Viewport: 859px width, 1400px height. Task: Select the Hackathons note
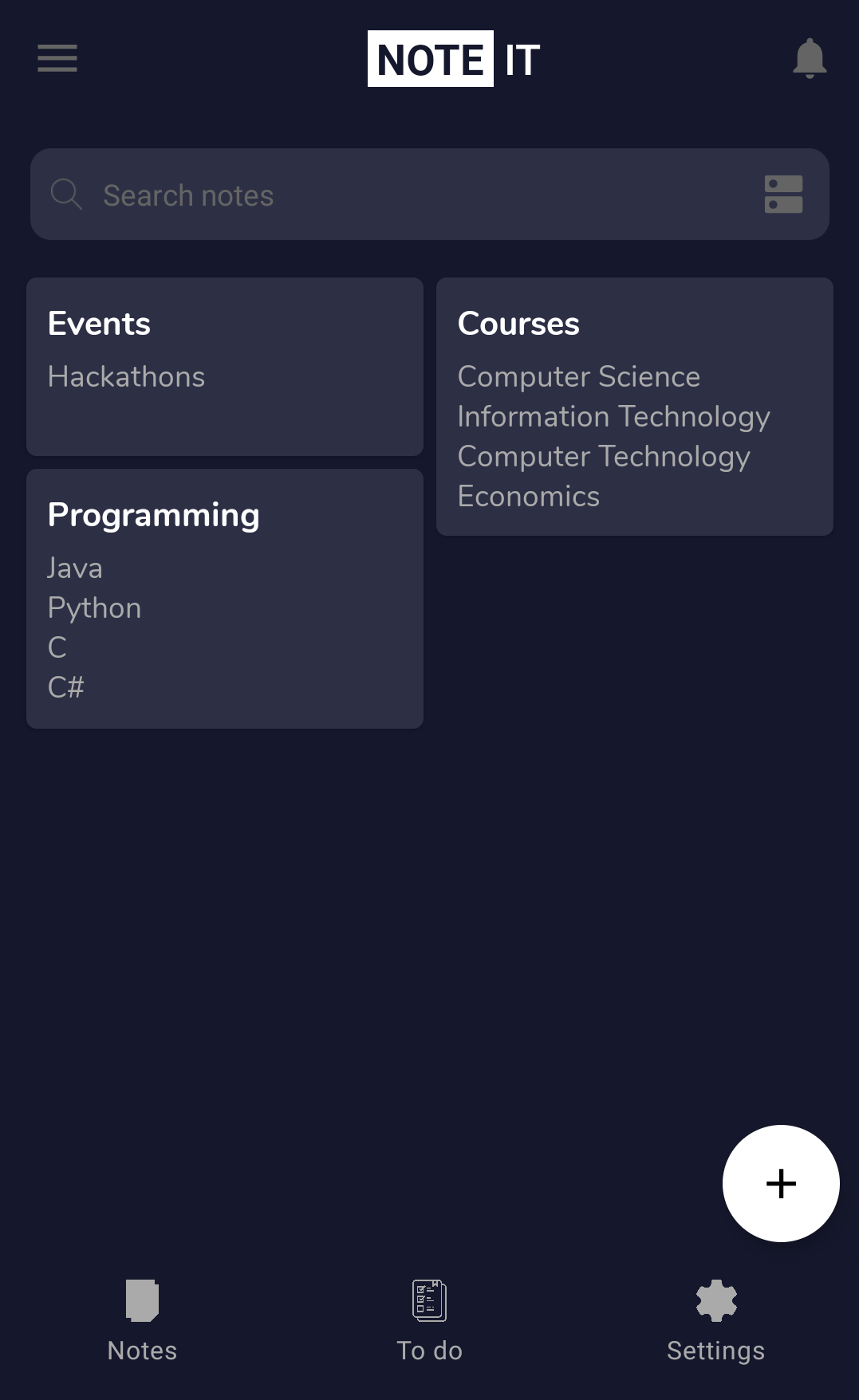[x=126, y=376]
